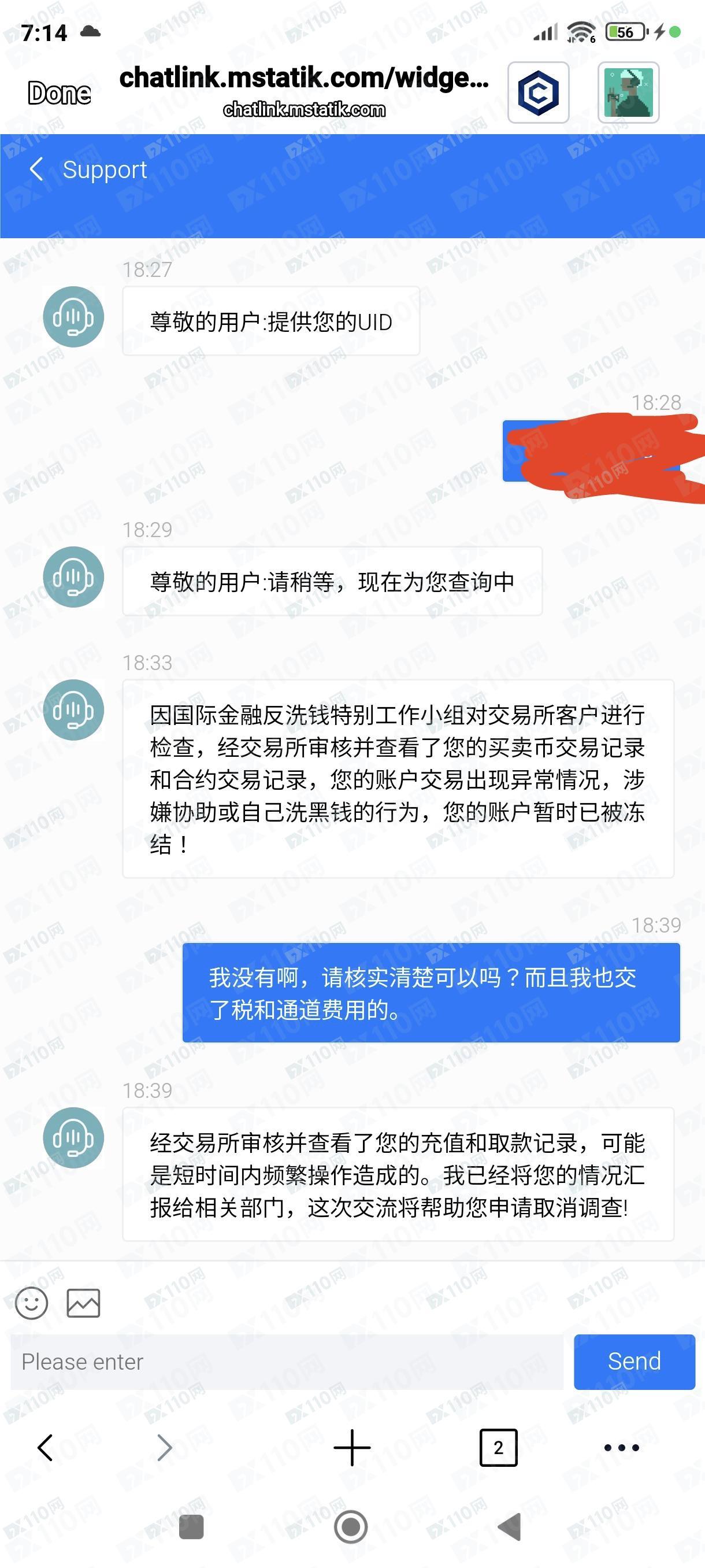Navigate back in the browser toolbar

click(x=46, y=1448)
